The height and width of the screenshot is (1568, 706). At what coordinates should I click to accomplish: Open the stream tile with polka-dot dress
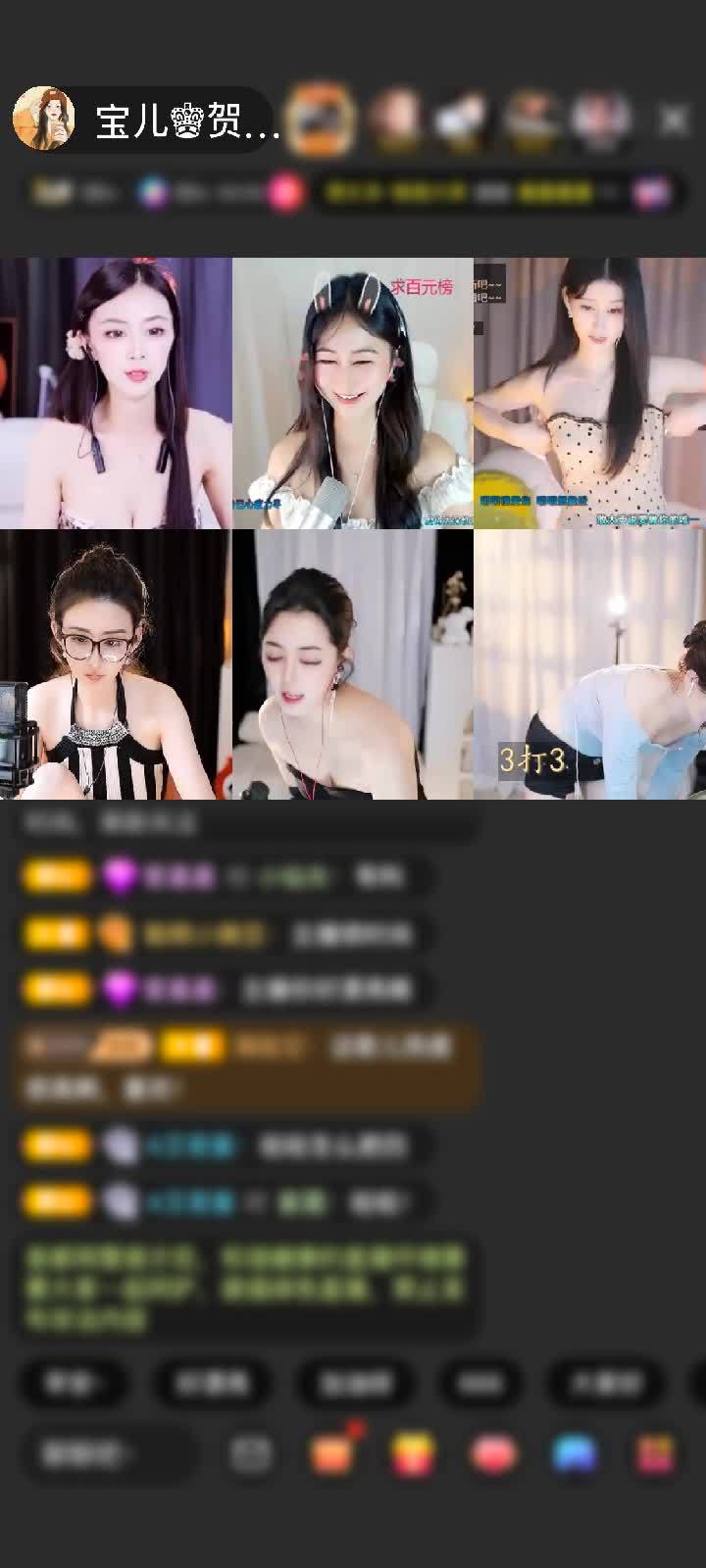point(588,392)
